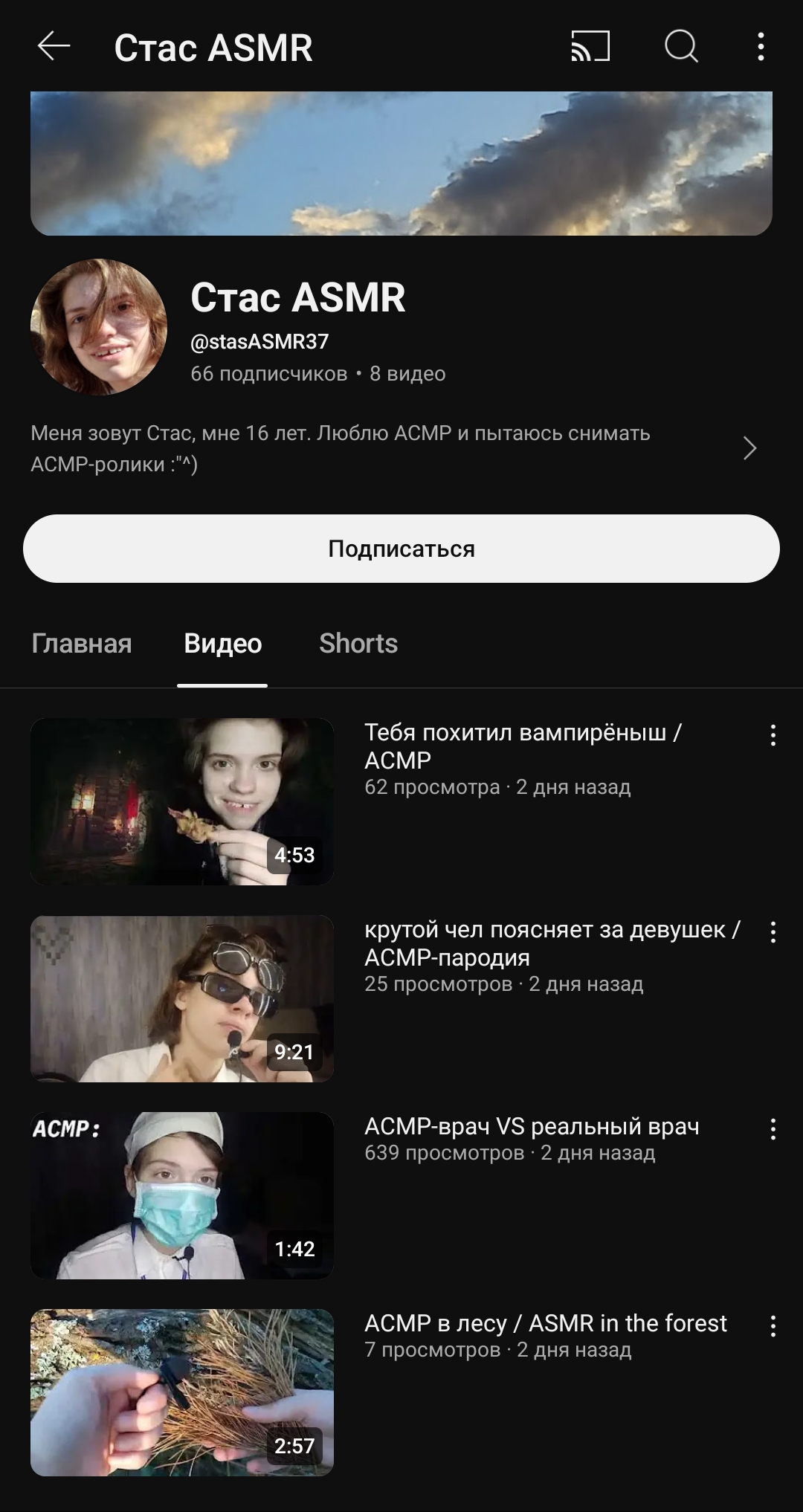The image size is (803, 1512).
Task: Open the channel overflow menu
Action: coord(760,47)
